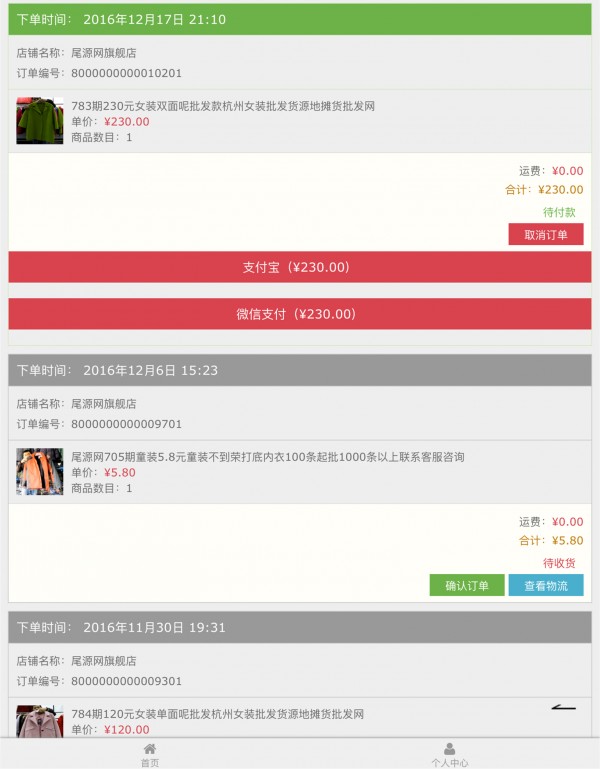Switch to the 首页 tab

(x=150, y=754)
